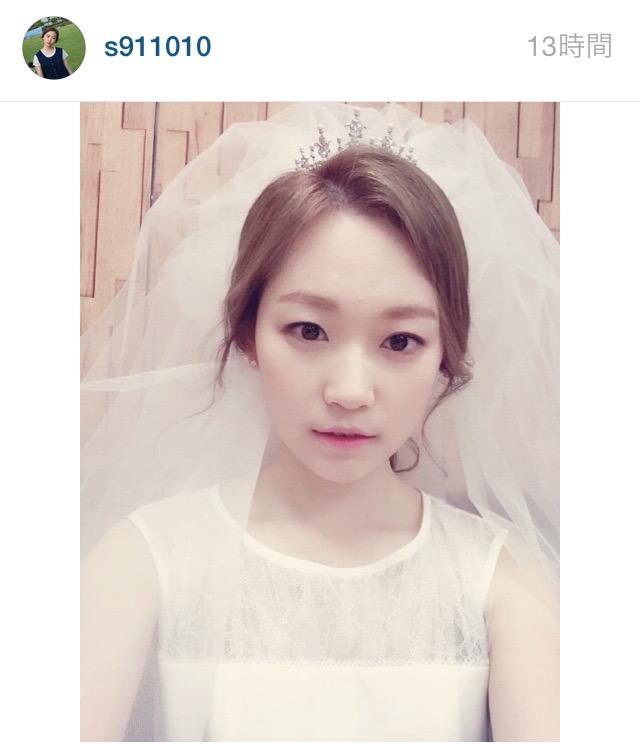640x745 pixels.
Task: Open the s911010 username link
Action: 157,47
